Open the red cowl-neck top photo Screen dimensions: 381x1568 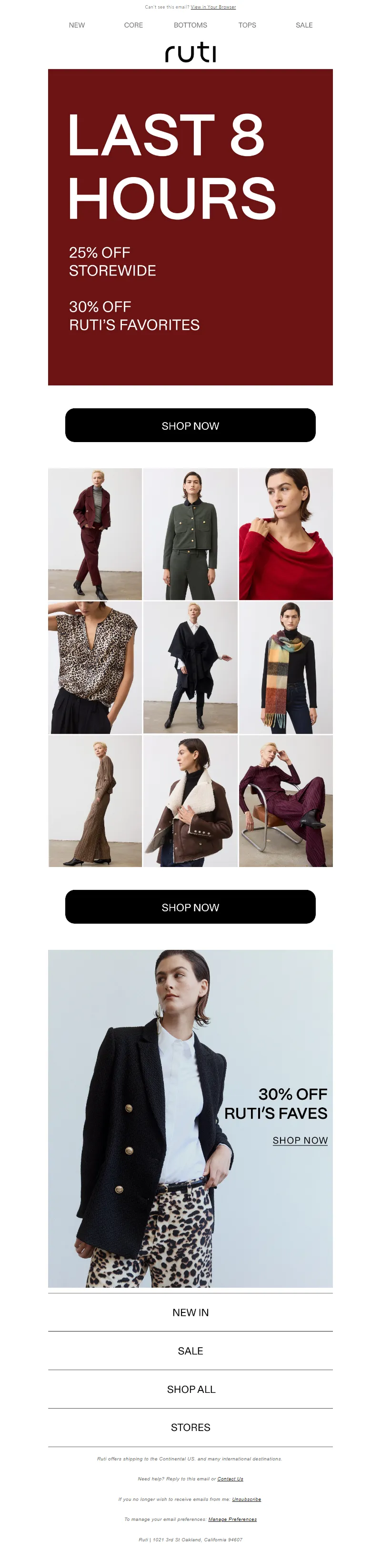(x=285, y=534)
